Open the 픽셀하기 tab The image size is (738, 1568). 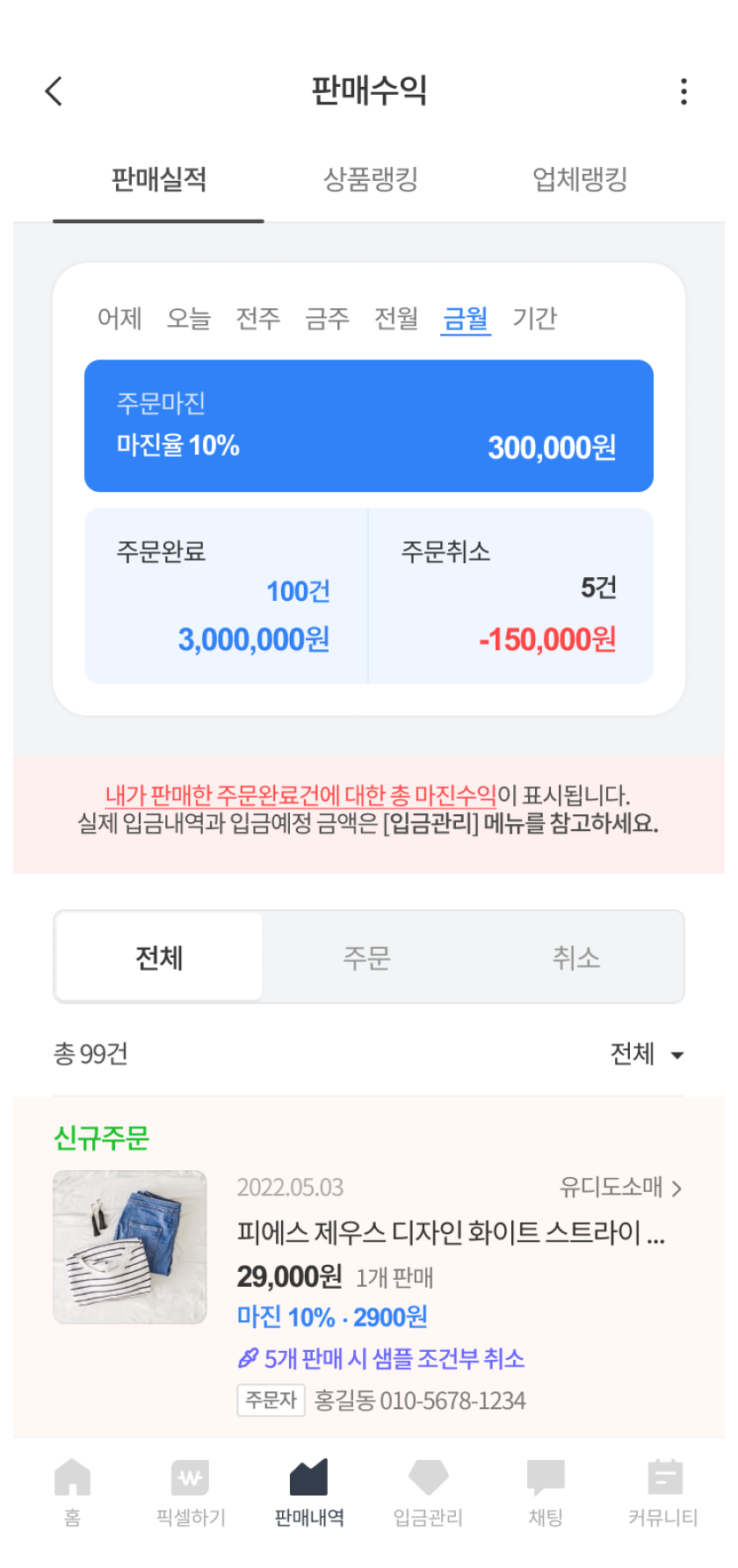[191, 1492]
